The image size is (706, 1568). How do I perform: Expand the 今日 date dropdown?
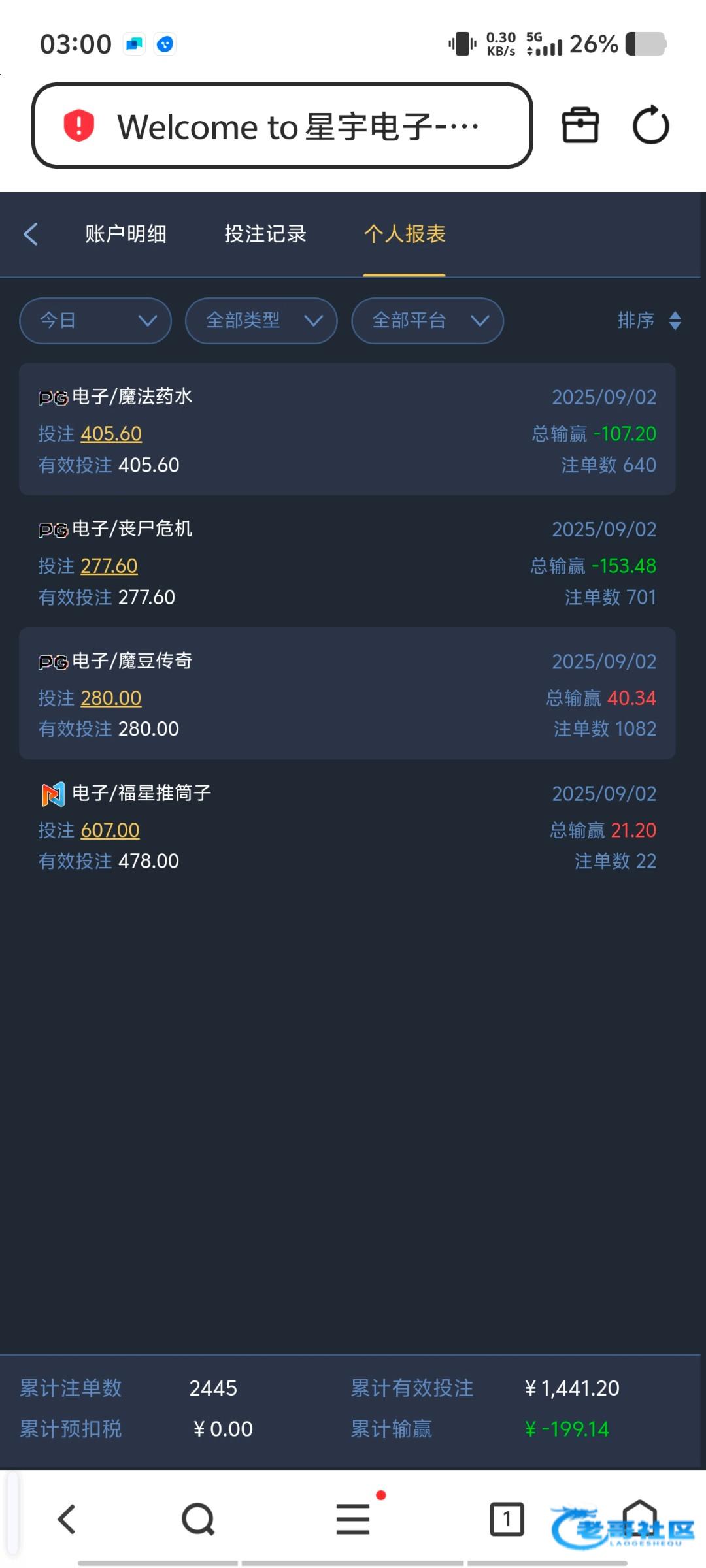[95, 320]
